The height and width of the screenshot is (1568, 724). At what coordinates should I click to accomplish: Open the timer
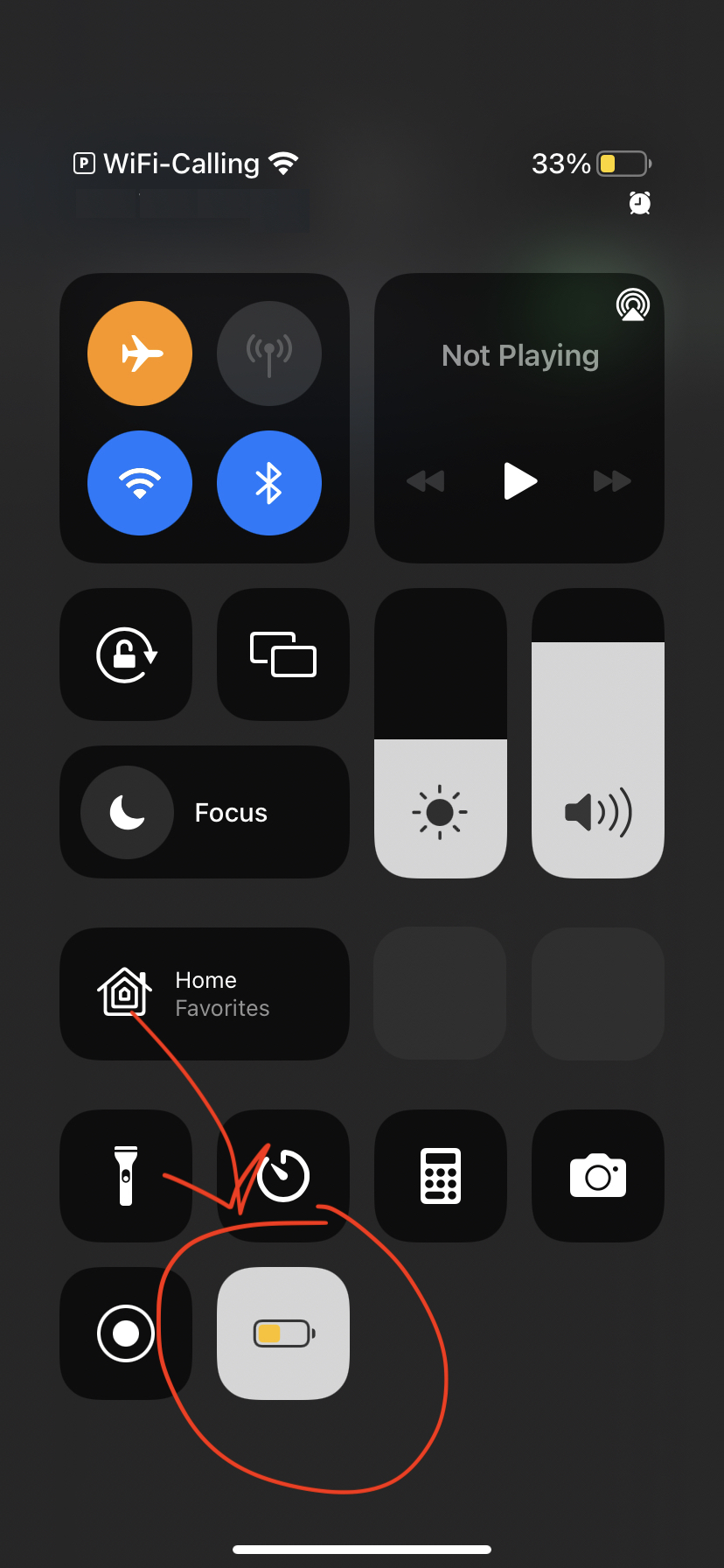[x=285, y=1176]
